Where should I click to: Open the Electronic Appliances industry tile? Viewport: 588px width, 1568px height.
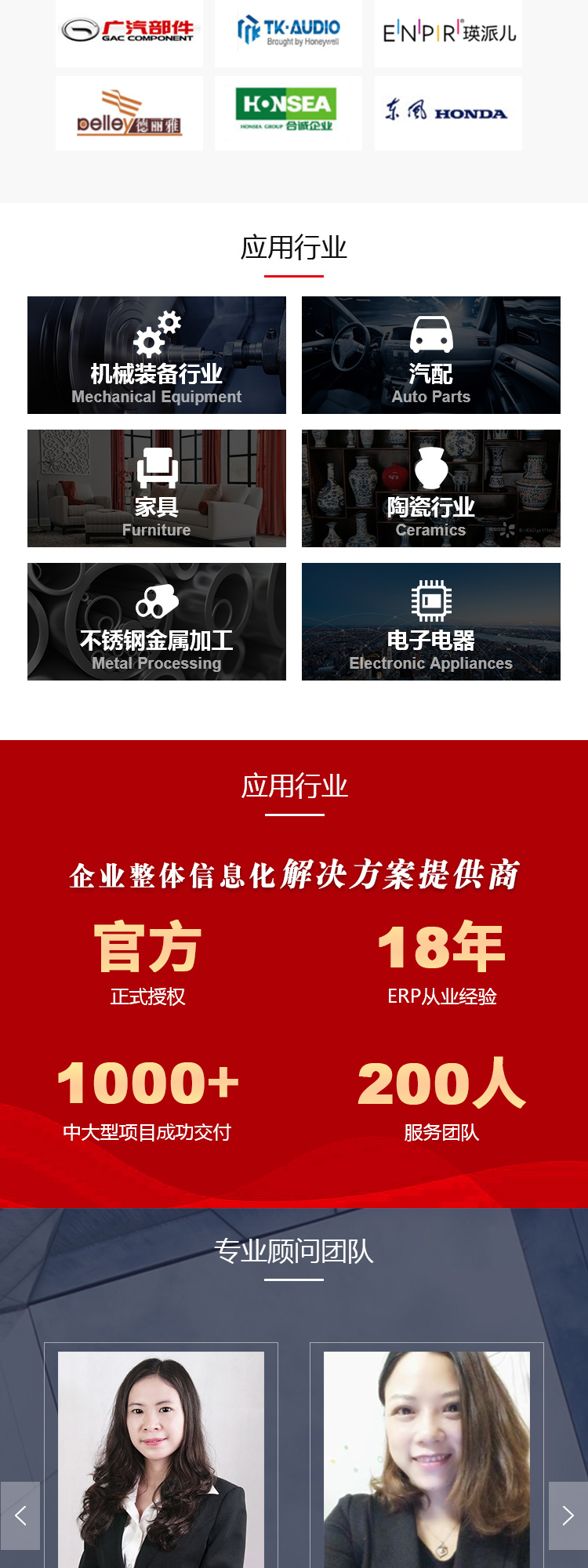coord(431,622)
